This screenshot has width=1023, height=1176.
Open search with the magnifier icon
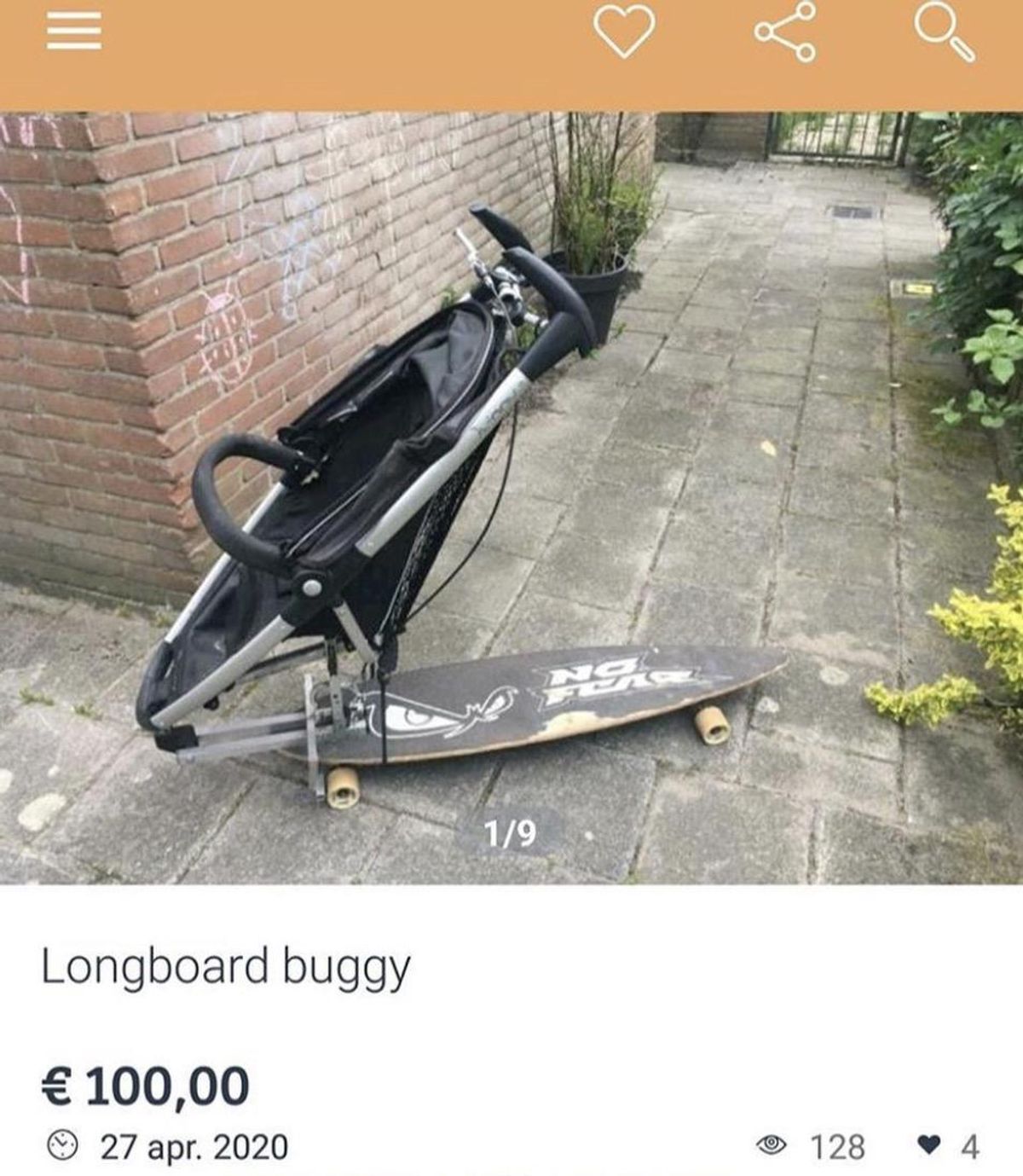(x=945, y=33)
